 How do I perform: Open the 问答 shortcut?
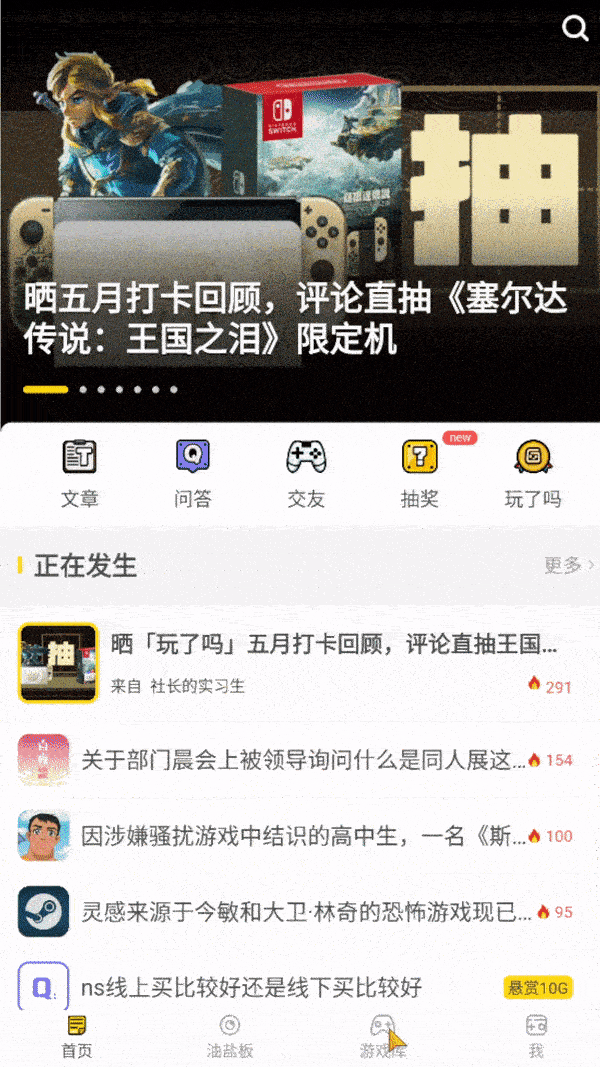193,474
